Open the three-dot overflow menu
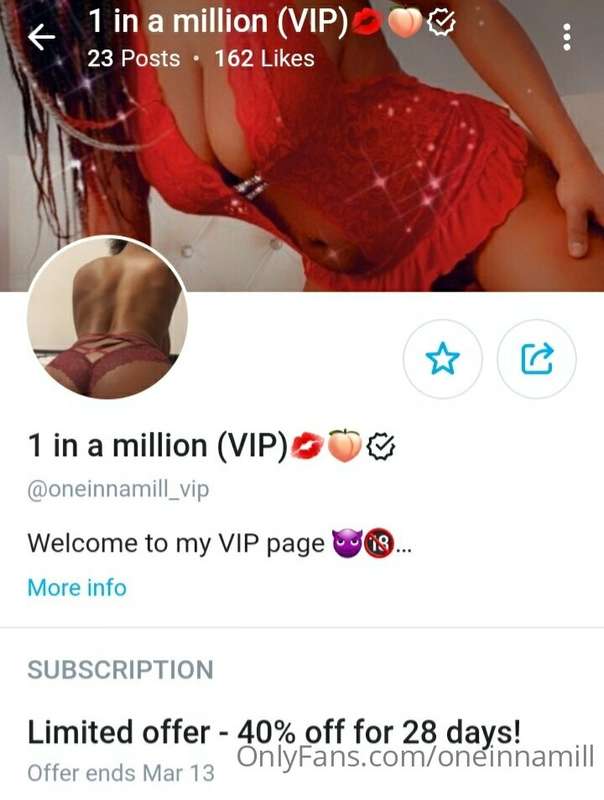The image size is (604, 800). point(567,38)
